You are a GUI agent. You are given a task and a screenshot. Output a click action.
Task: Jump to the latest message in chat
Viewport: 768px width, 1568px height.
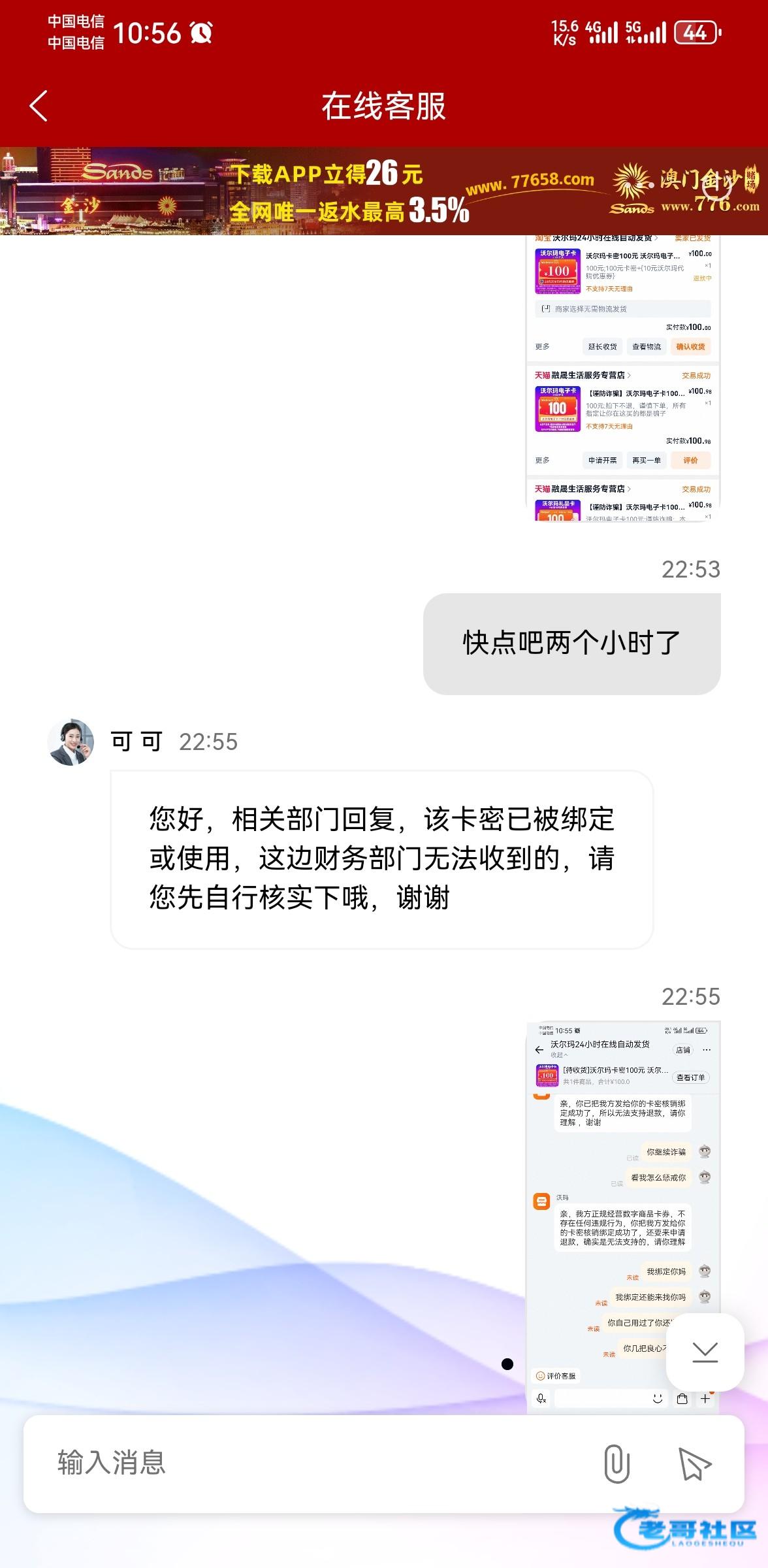point(705,1352)
